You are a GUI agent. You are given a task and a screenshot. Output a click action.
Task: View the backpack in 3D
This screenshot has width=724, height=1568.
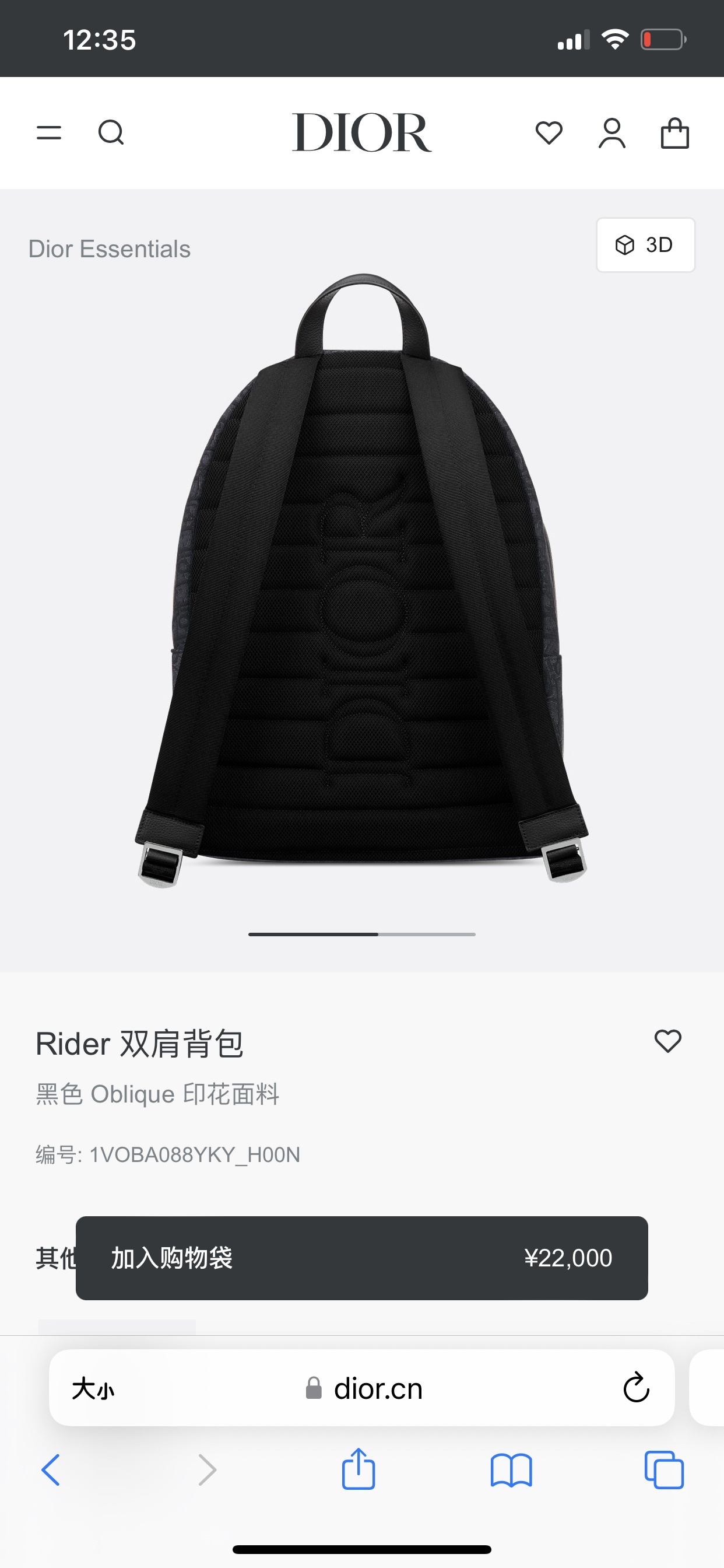click(x=645, y=244)
